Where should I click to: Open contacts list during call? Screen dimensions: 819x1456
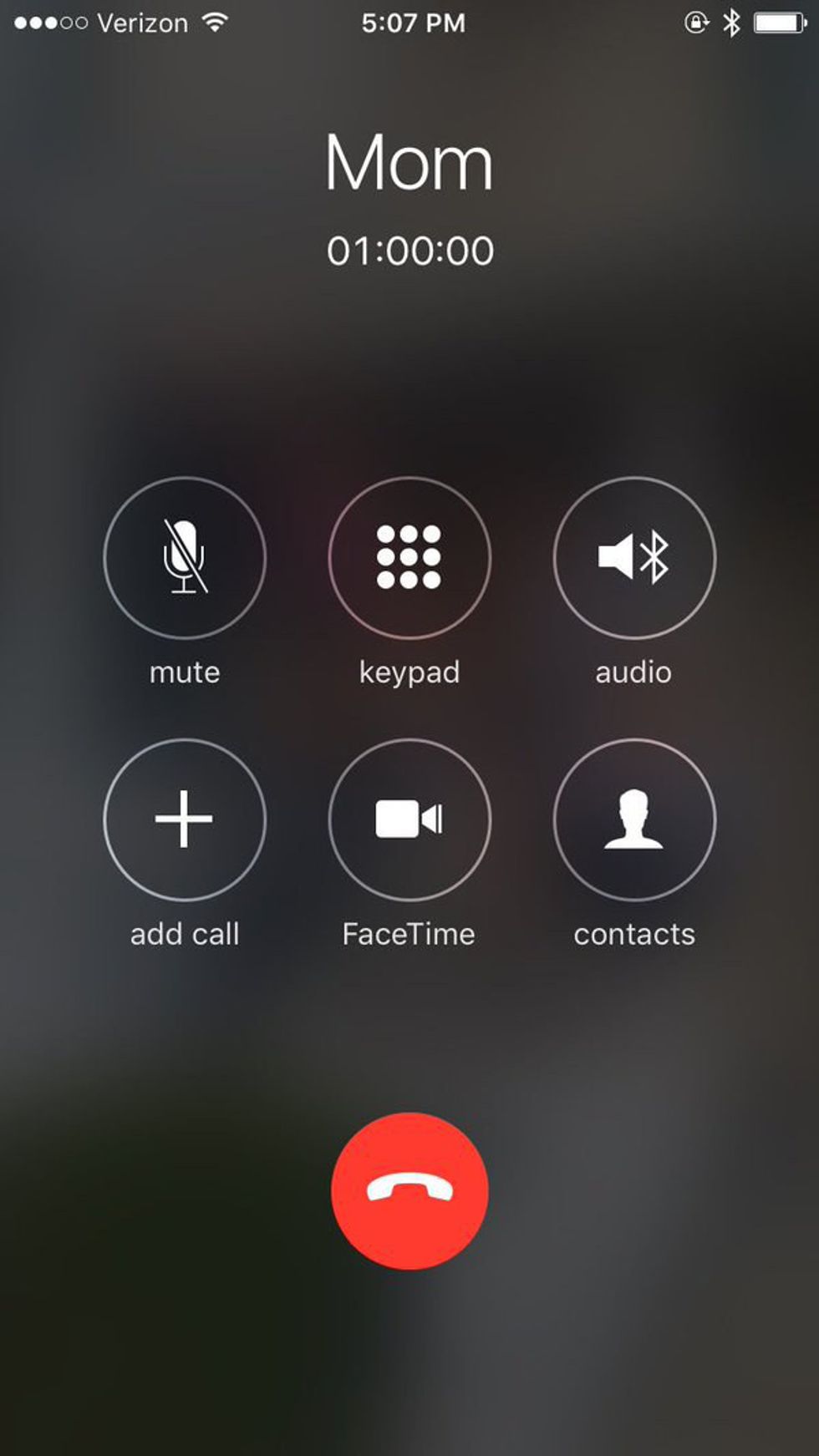[634, 819]
